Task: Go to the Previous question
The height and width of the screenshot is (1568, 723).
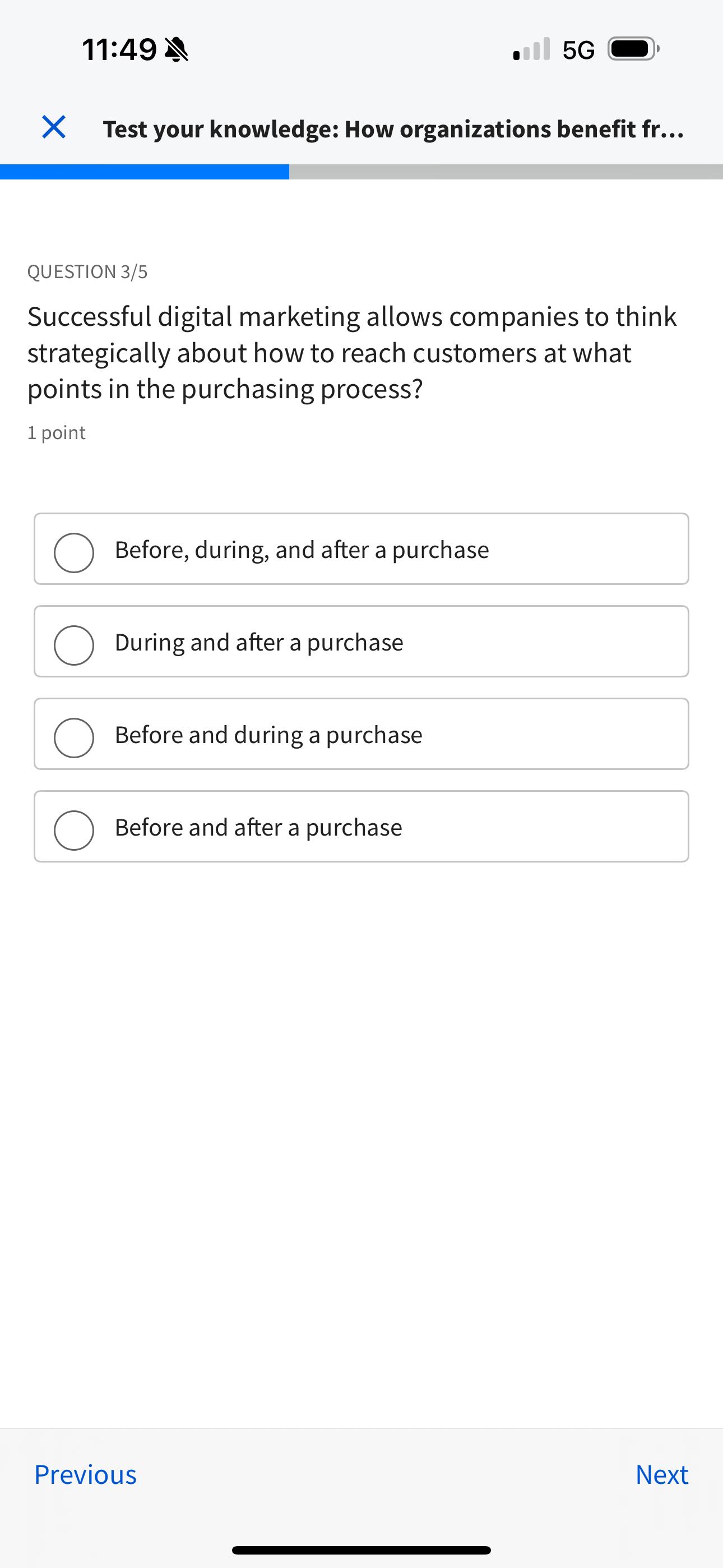Action: pos(85,1474)
